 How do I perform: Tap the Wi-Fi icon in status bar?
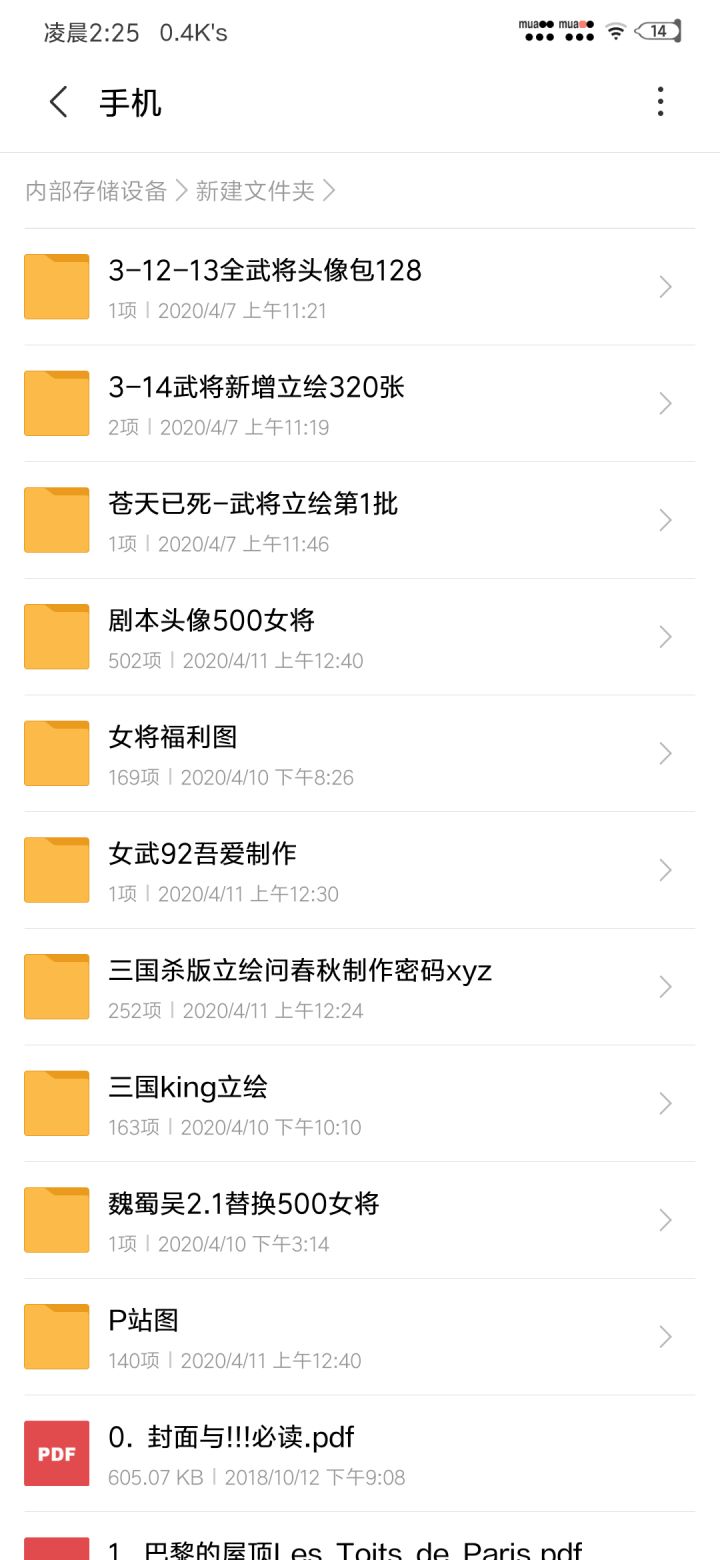pos(614,31)
